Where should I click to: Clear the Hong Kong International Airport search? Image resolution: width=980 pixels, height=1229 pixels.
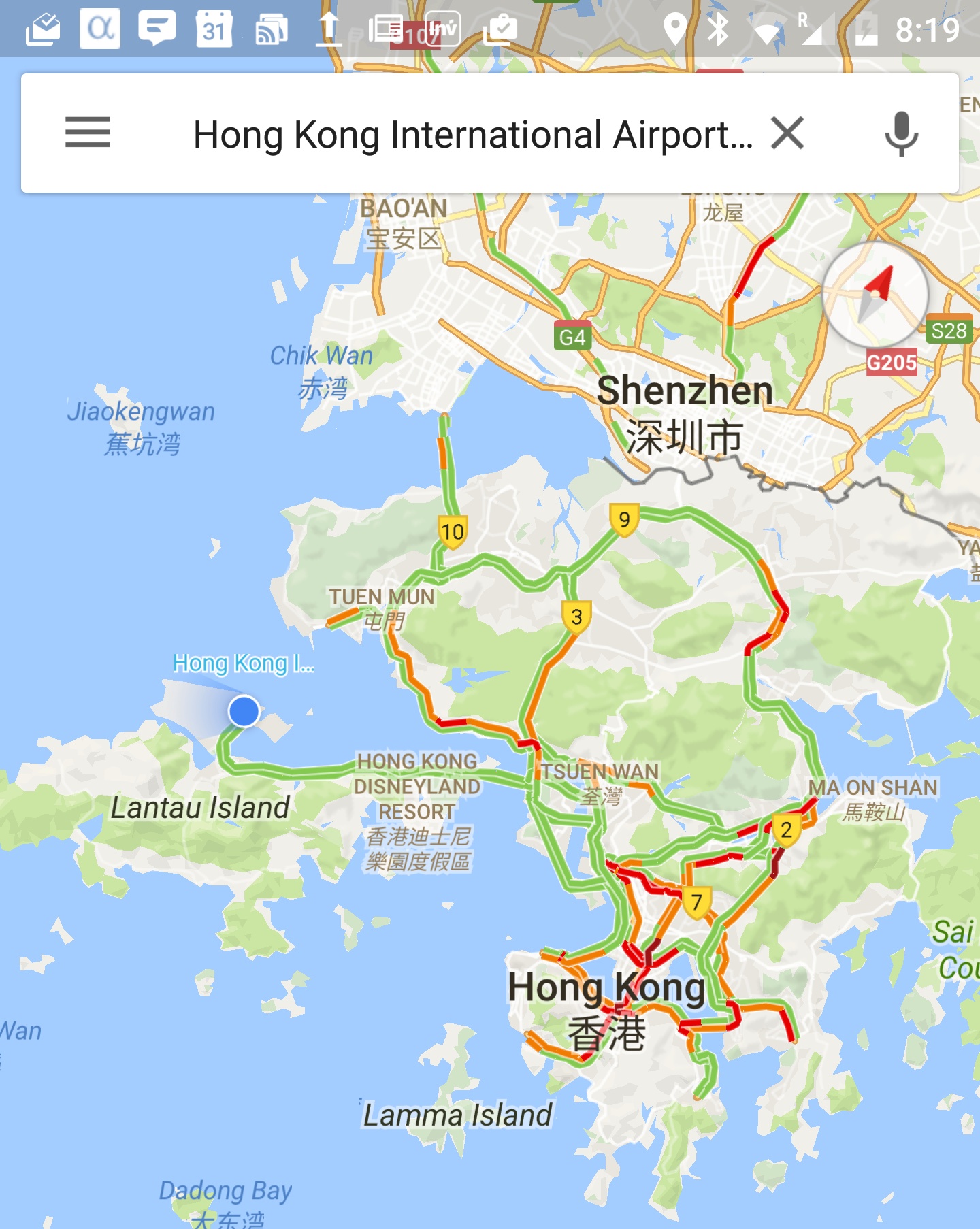coord(787,133)
